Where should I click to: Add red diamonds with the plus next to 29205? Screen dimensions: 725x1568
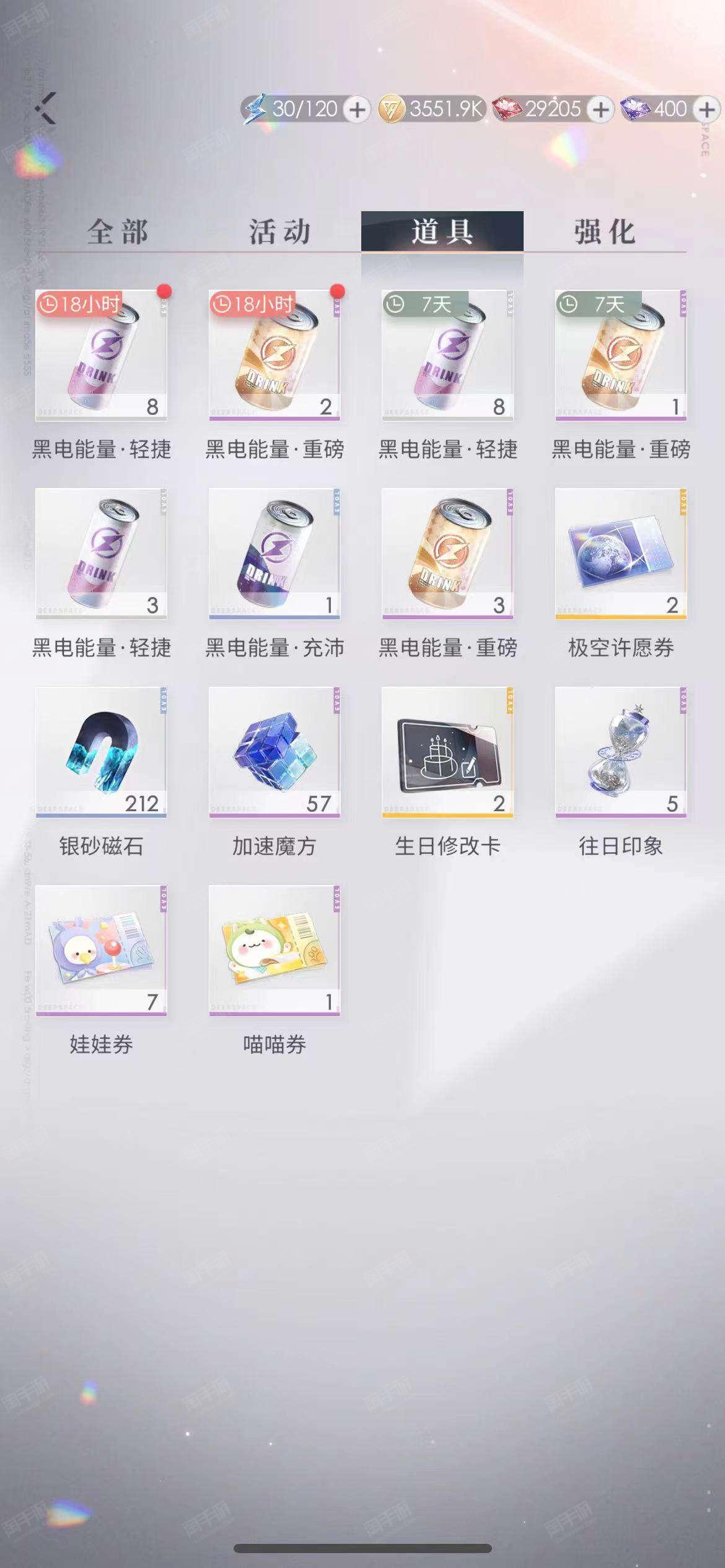click(x=600, y=110)
